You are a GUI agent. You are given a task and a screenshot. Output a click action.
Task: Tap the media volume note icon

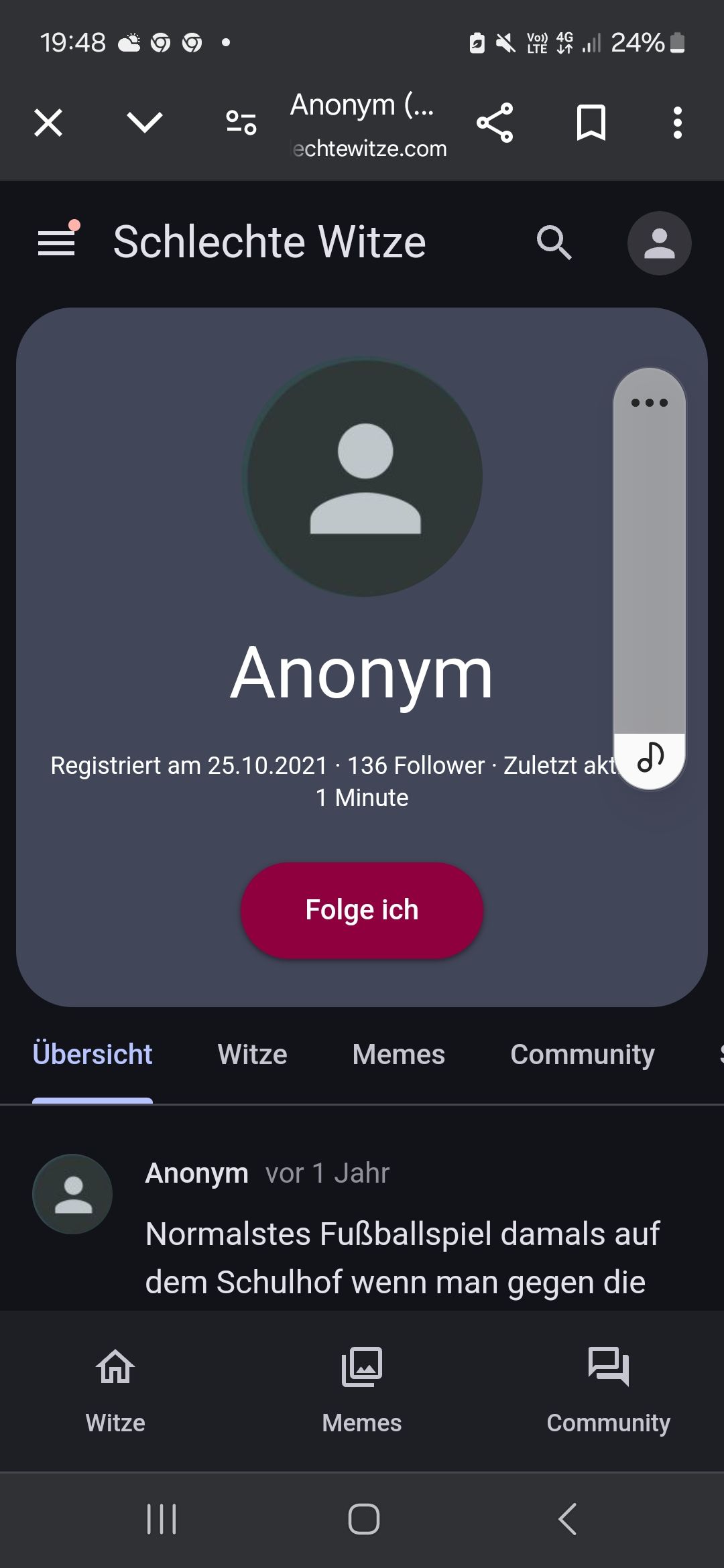650,759
